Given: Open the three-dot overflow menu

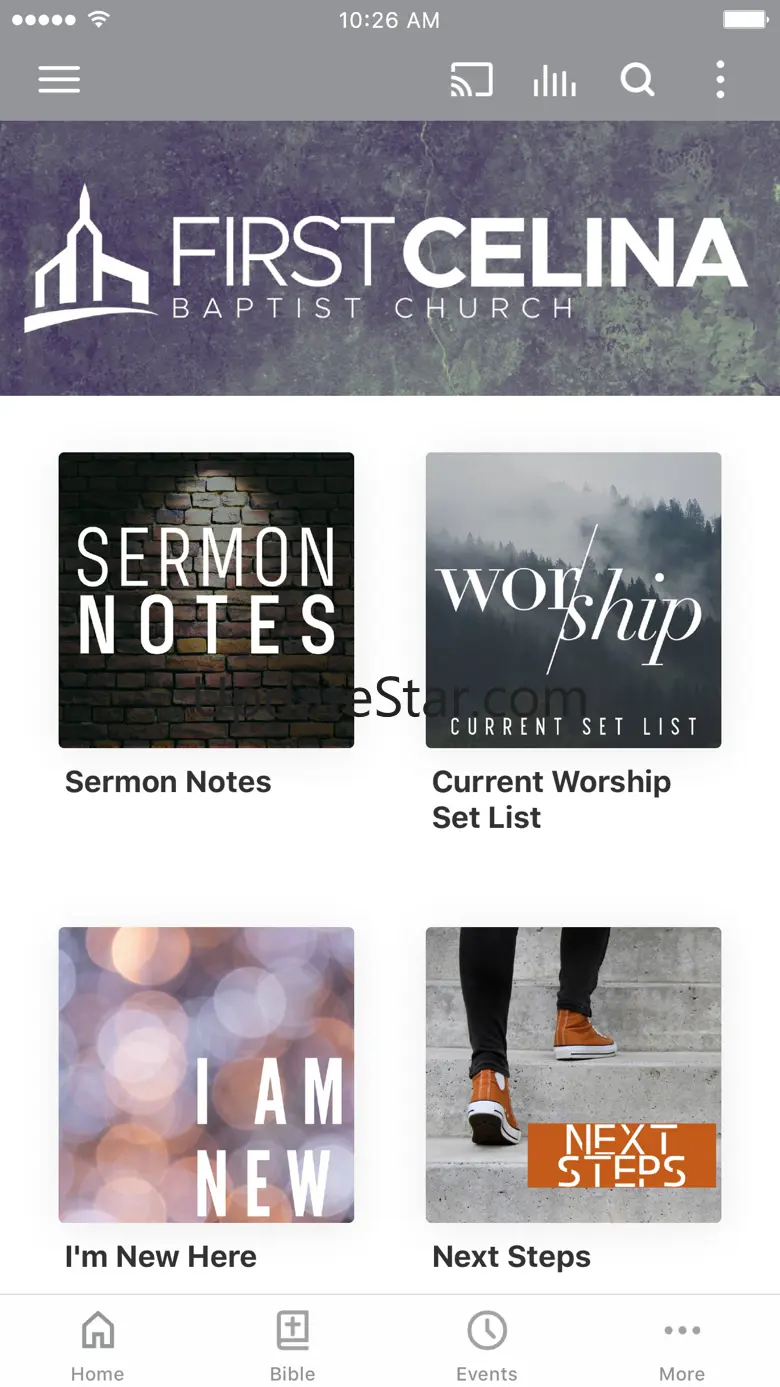Looking at the screenshot, I should [x=720, y=80].
